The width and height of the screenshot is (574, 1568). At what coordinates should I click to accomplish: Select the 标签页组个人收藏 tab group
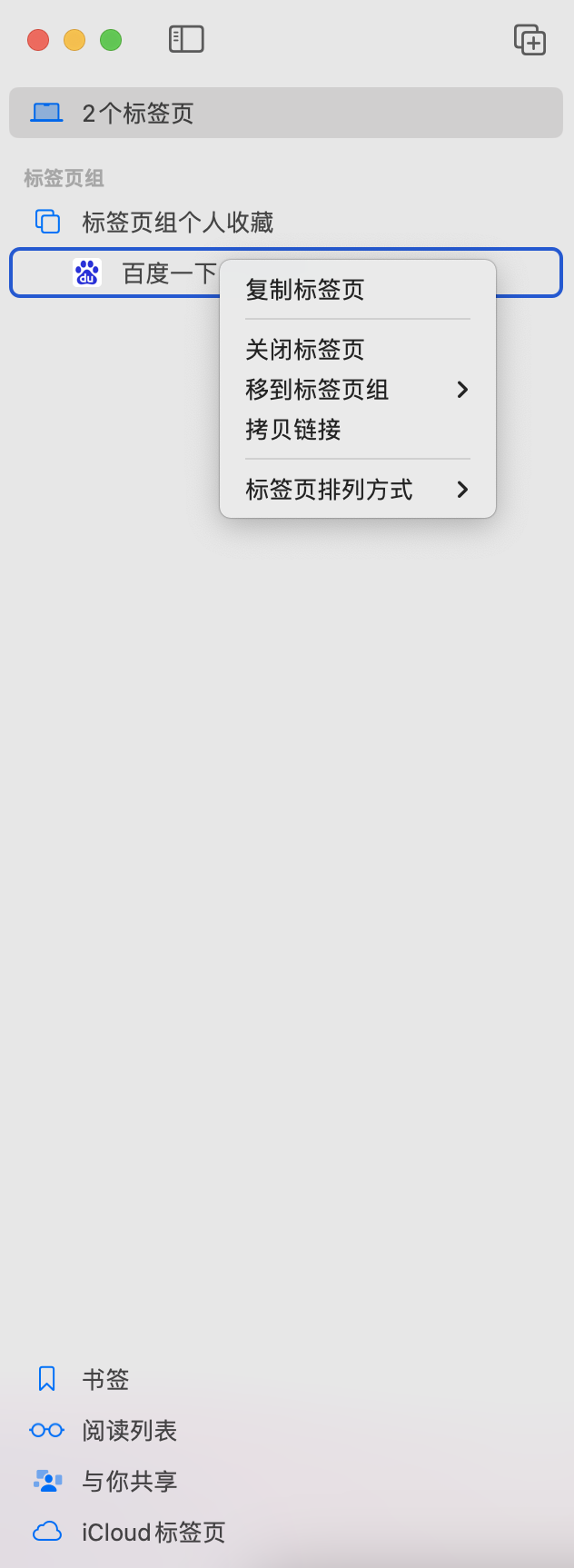point(177,223)
